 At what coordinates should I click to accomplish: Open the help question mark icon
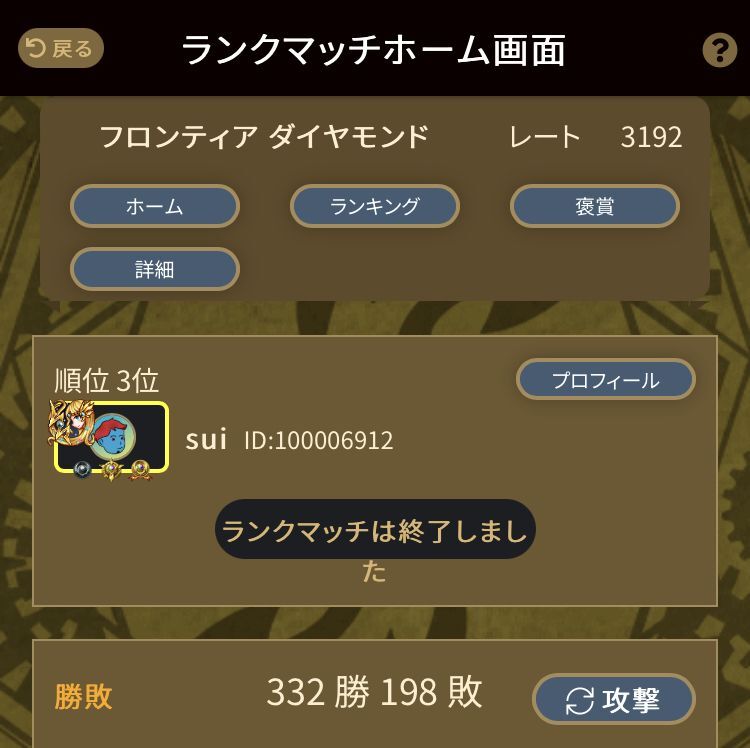point(719,50)
